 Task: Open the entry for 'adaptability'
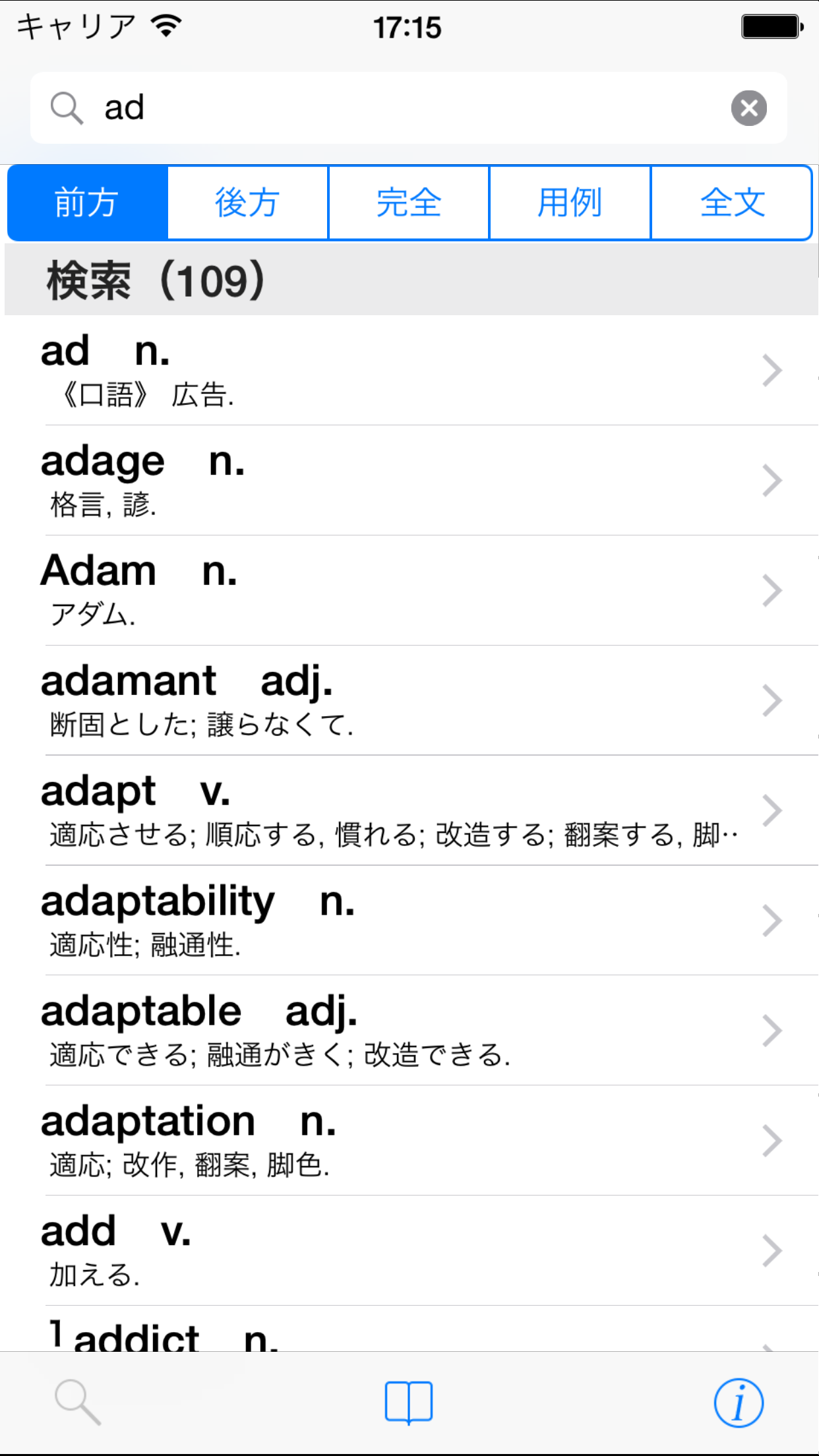[x=396, y=921]
